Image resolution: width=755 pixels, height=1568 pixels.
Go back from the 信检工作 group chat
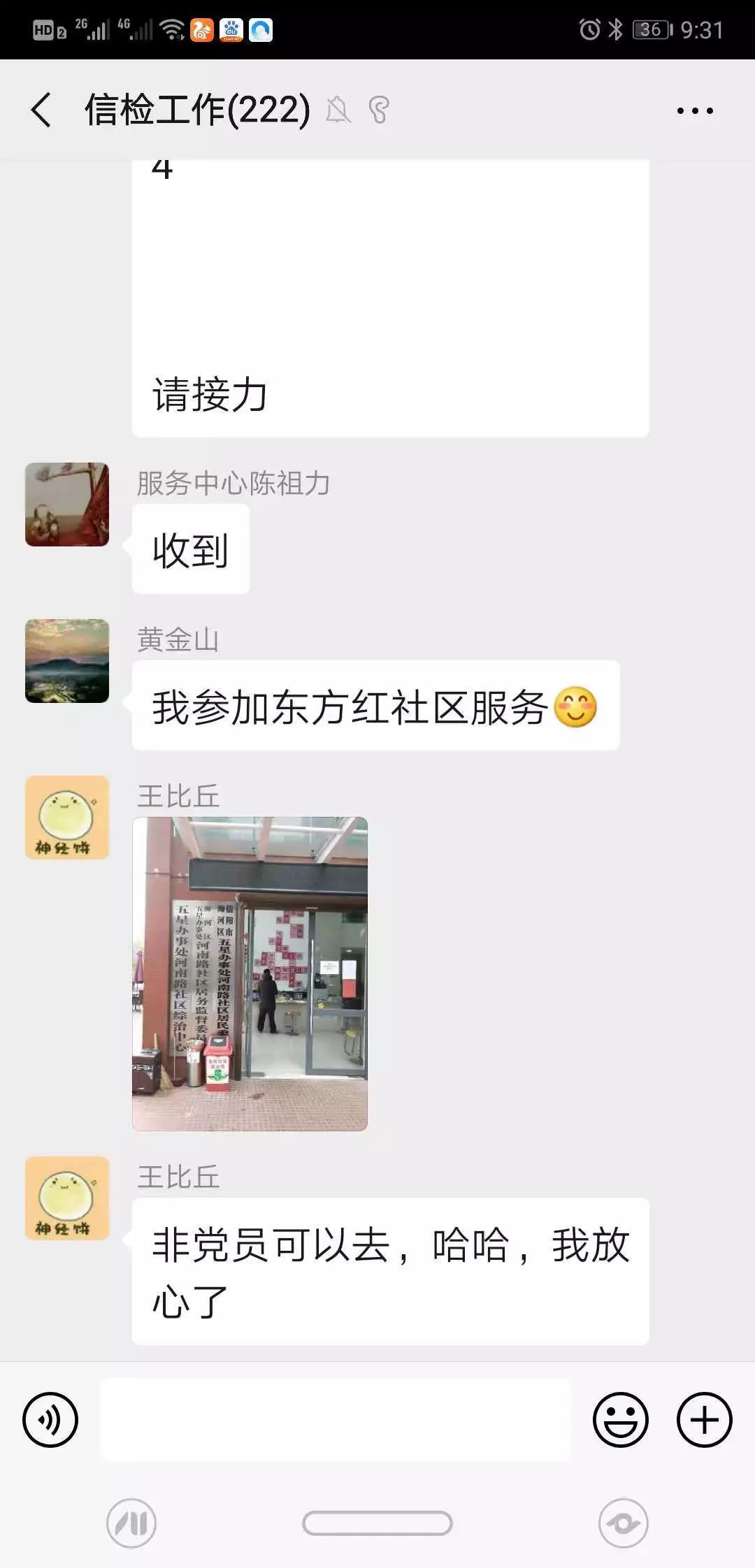pos(42,110)
